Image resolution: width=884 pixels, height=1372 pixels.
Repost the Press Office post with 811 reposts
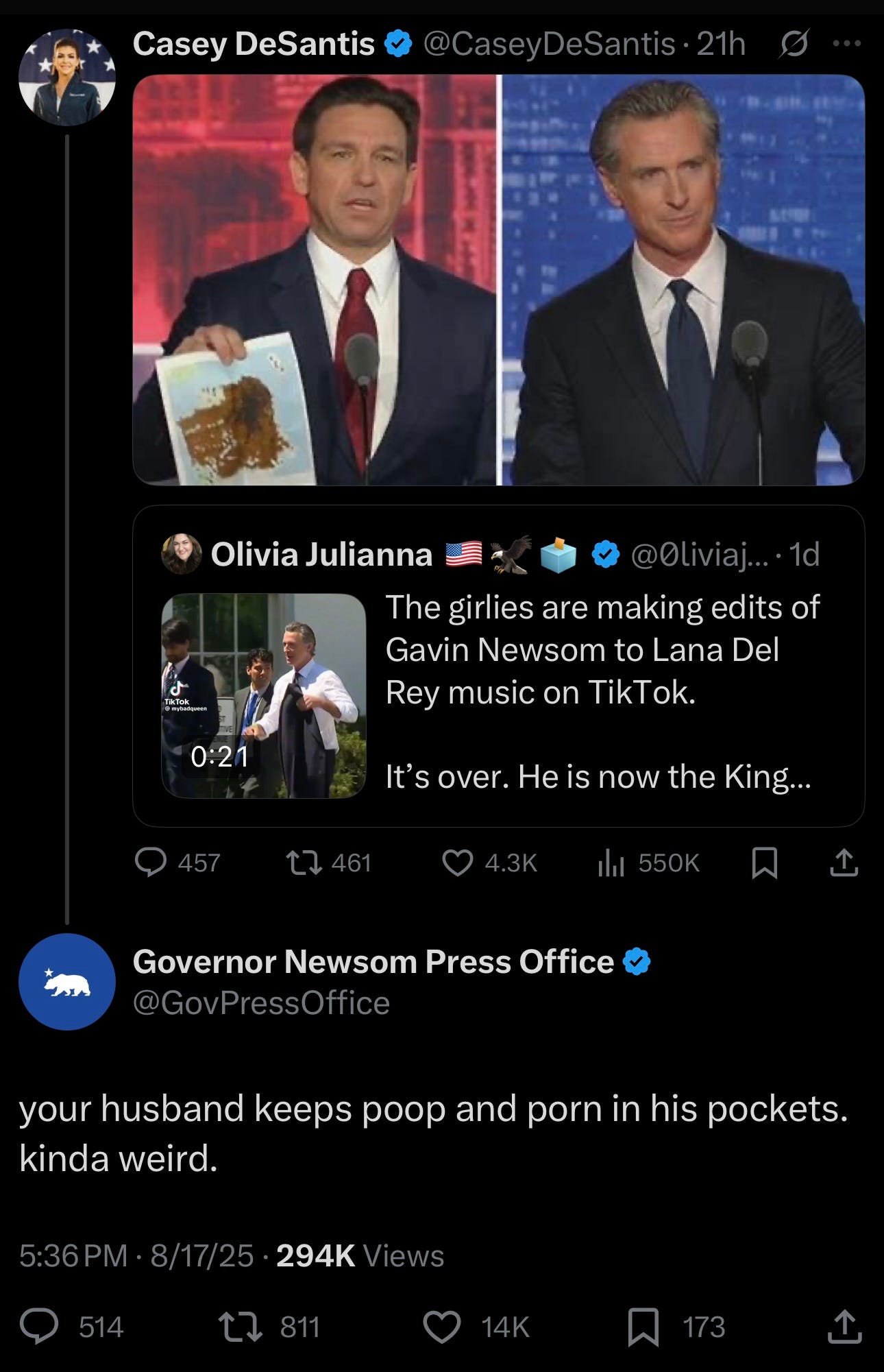pos(240,1326)
